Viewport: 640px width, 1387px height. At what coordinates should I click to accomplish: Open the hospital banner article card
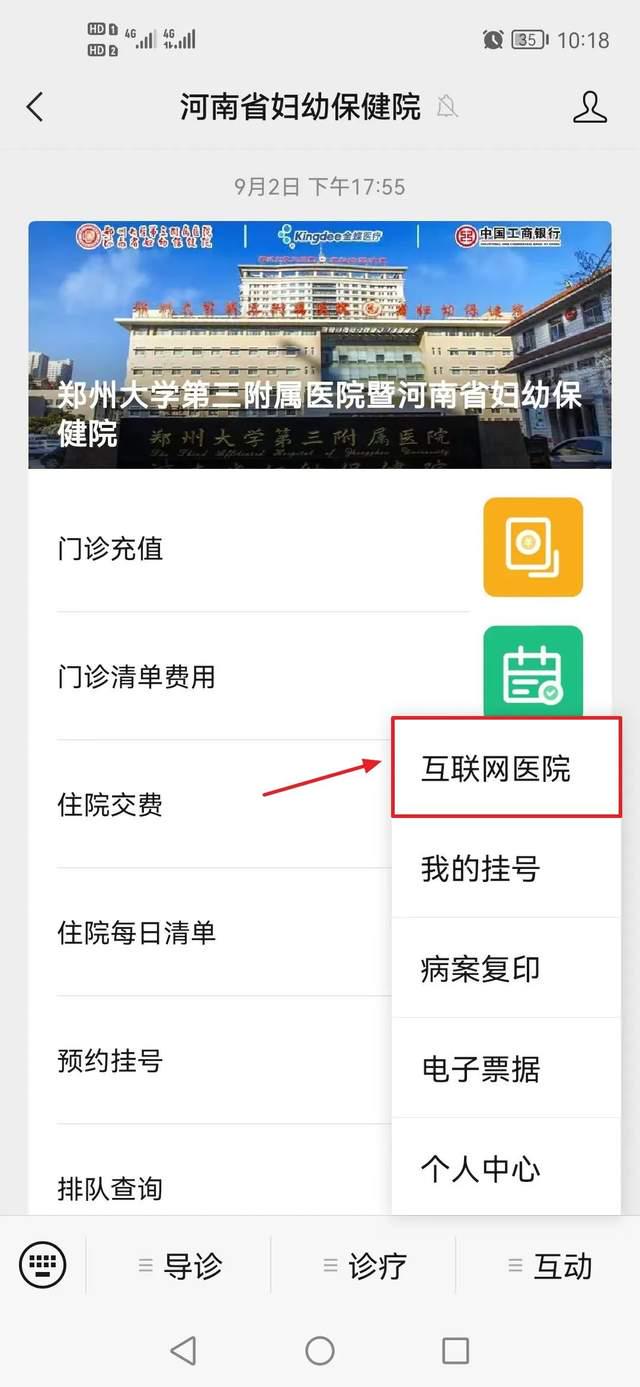(320, 344)
